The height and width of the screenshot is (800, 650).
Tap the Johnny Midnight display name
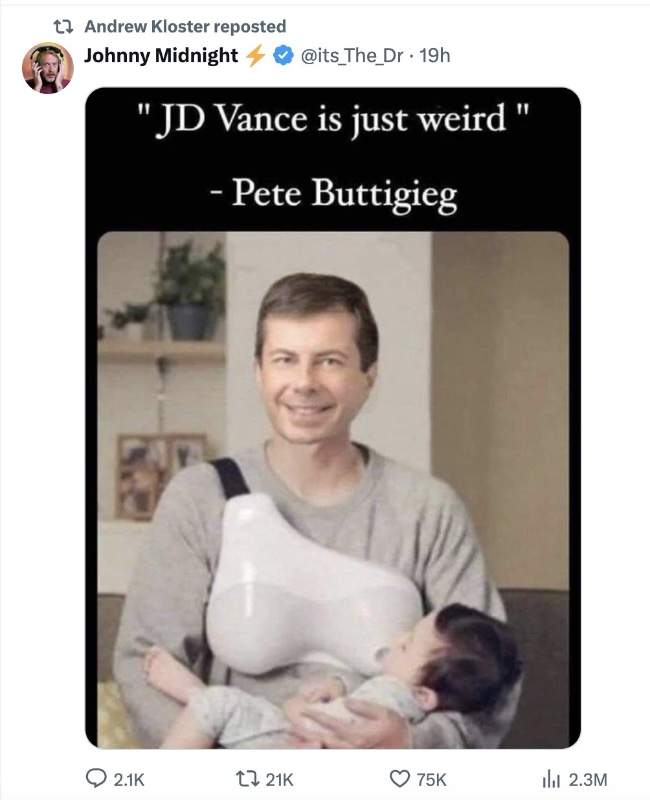160,55
